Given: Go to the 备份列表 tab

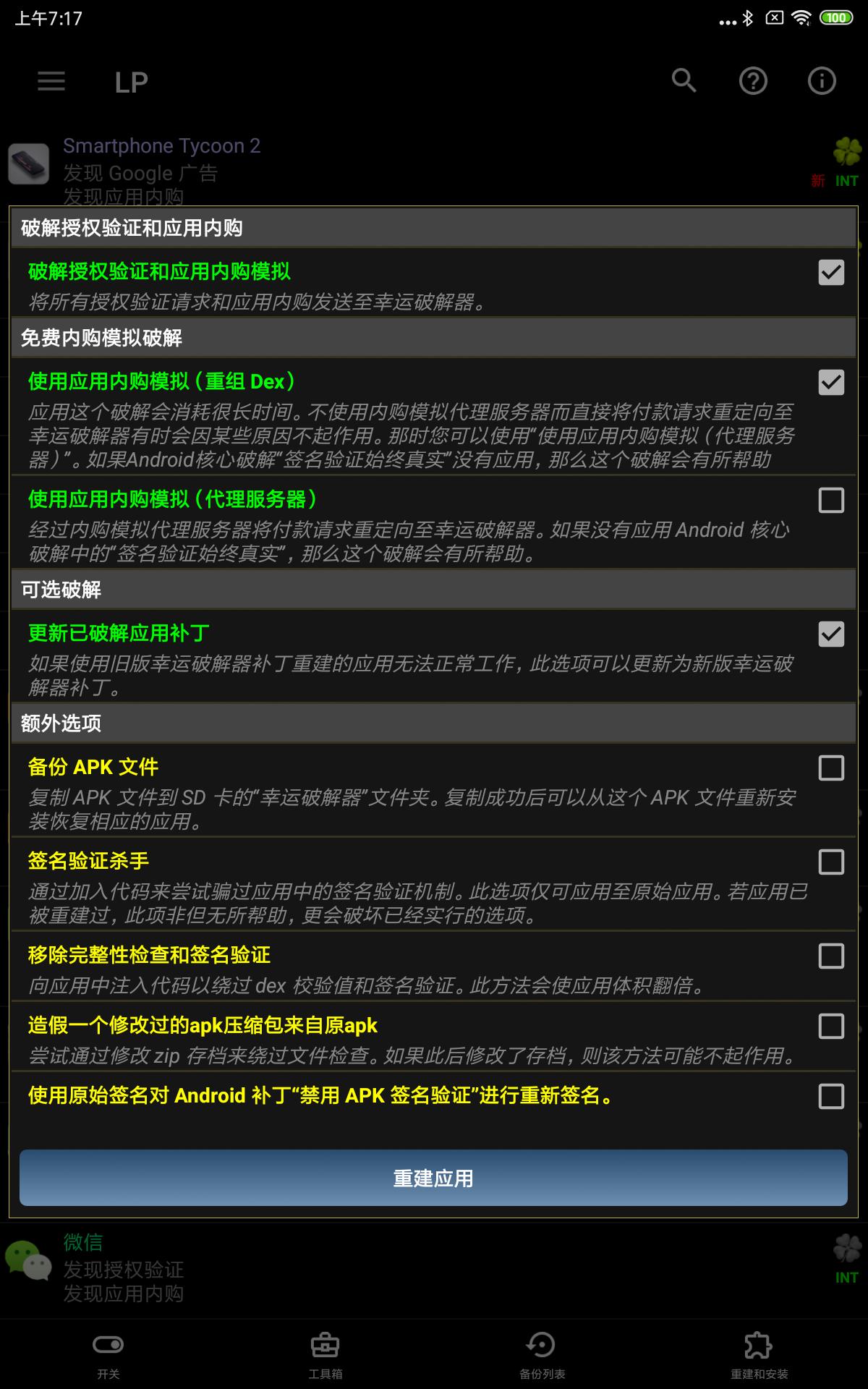Looking at the screenshot, I should tap(542, 1354).
